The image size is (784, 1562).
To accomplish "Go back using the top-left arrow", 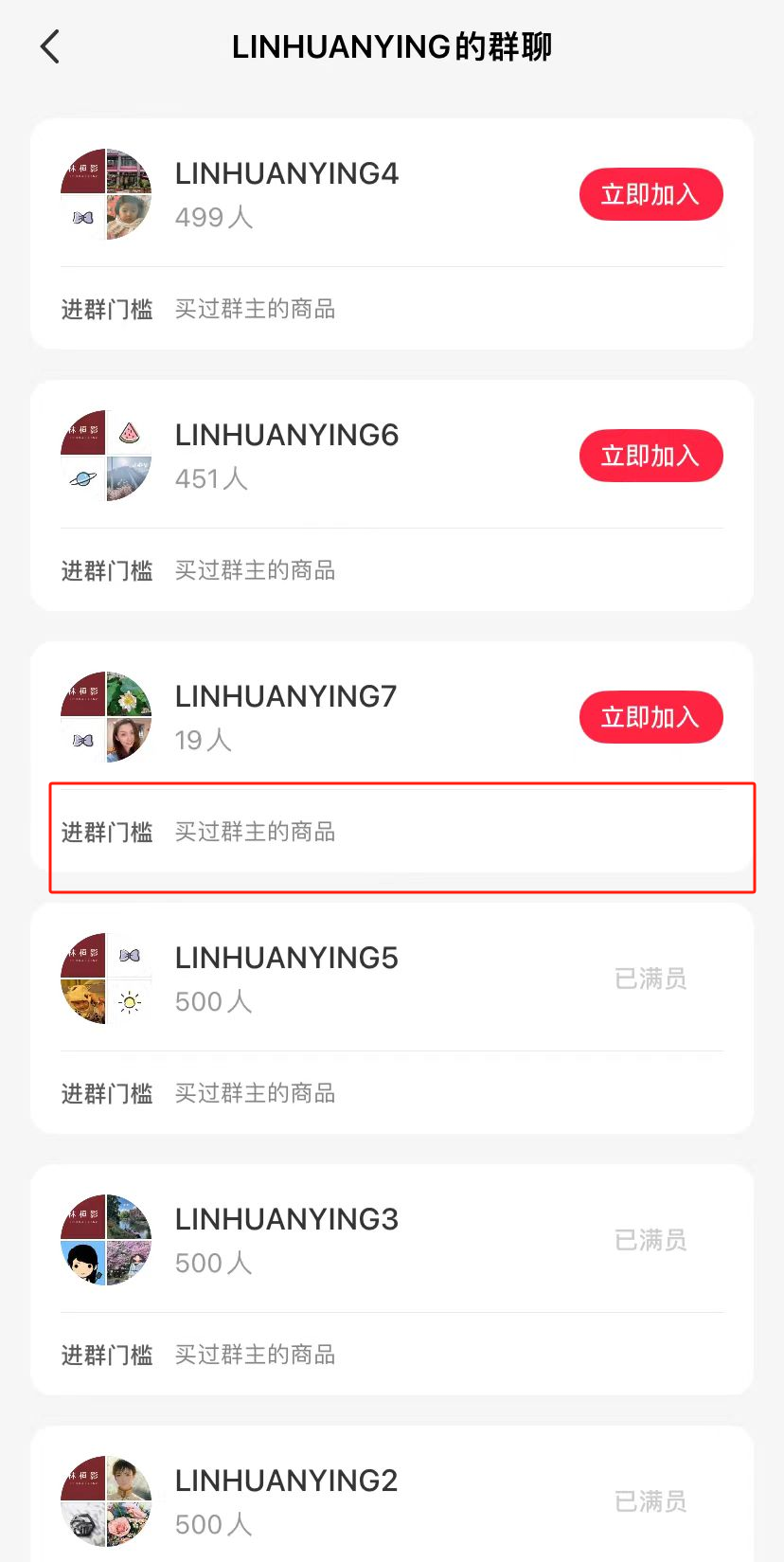I will 50,46.
